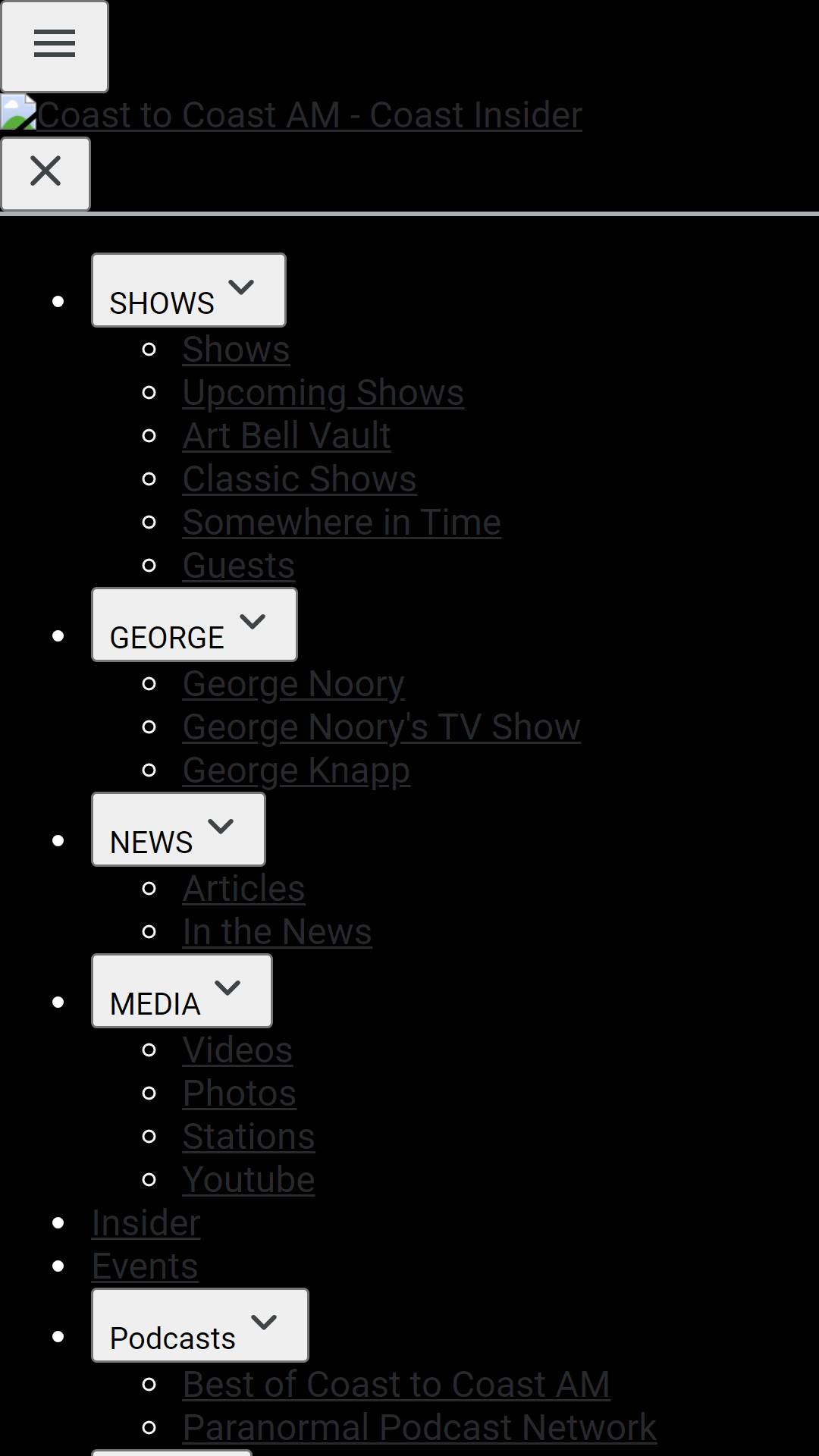This screenshot has width=819, height=1456.
Task: Toggle the MEDIA dropdown
Action: (182, 991)
